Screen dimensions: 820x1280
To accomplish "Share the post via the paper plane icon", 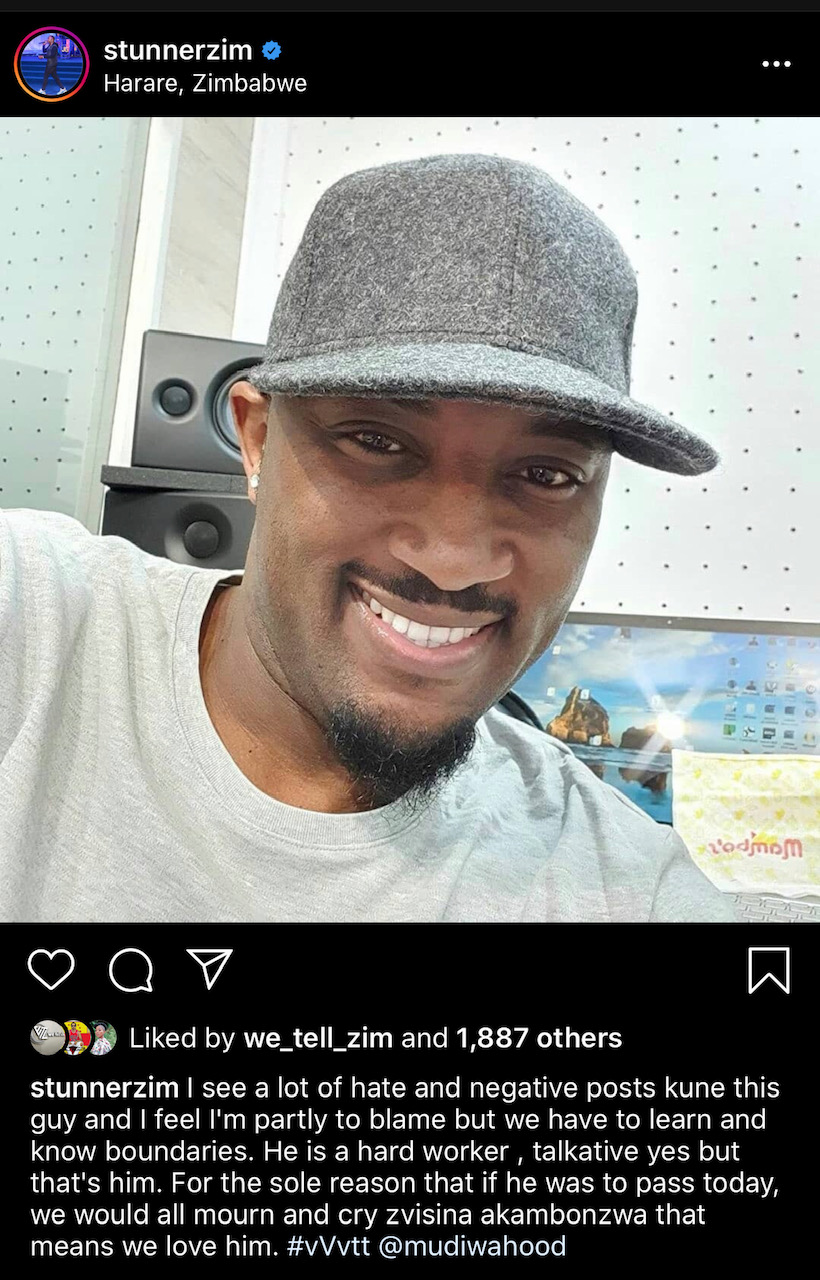I will (x=210, y=968).
